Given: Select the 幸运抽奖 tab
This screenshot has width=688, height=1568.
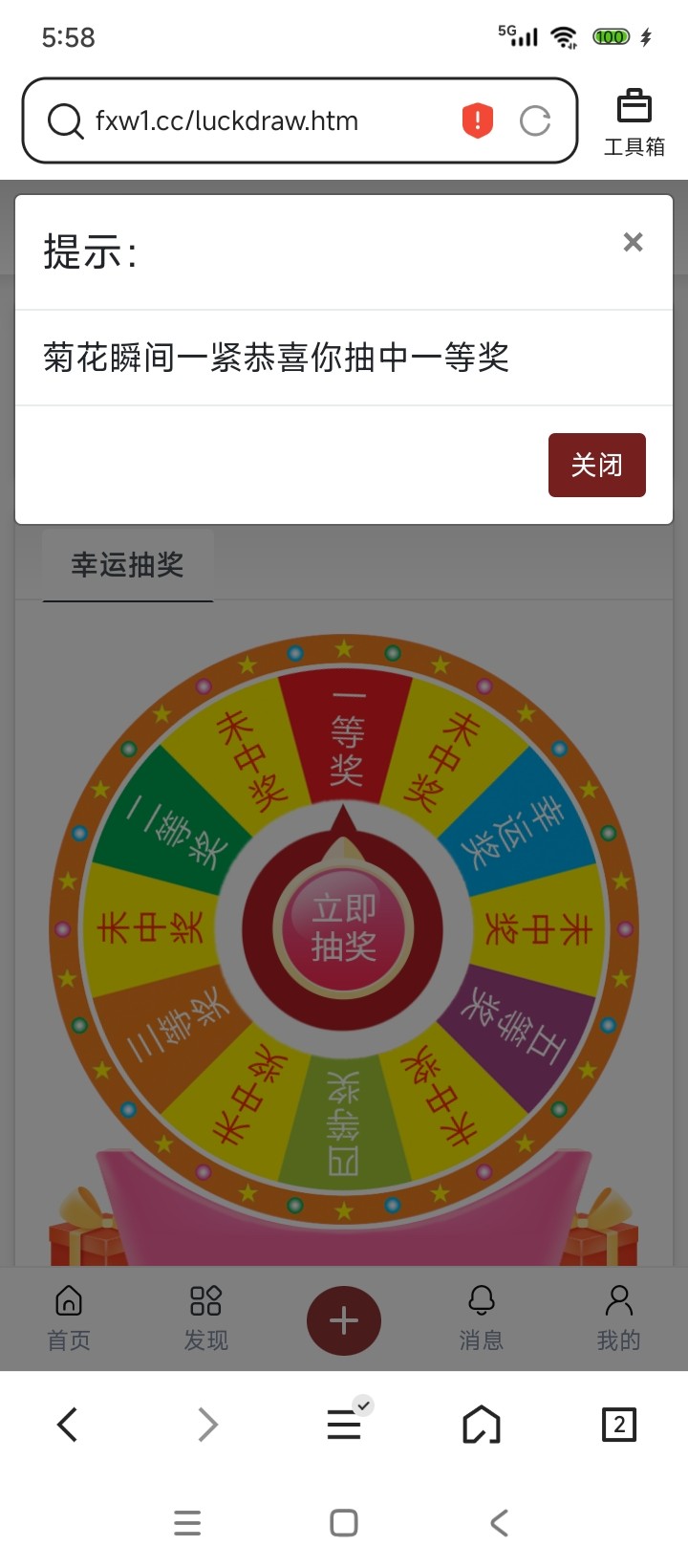Looking at the screenshot, I should coord(127,565).
